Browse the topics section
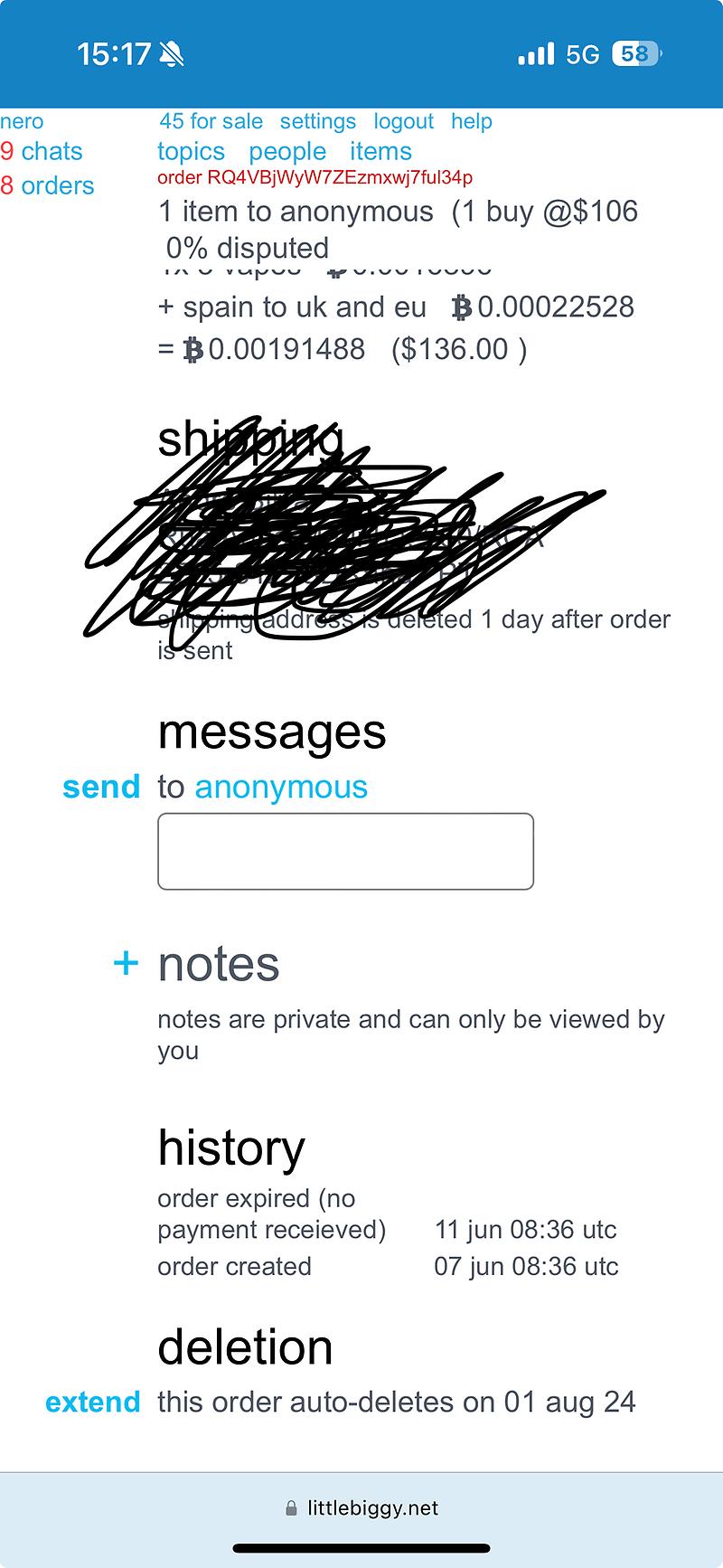Viewport: 723px width, 1568px height. tap(191, 152)
